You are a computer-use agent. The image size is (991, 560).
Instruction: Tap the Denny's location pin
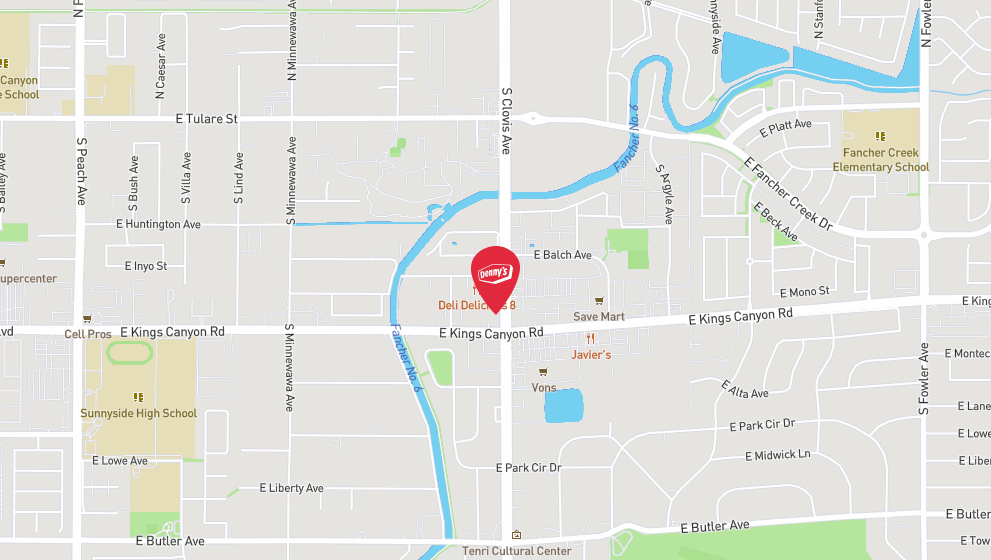[495, 274]
